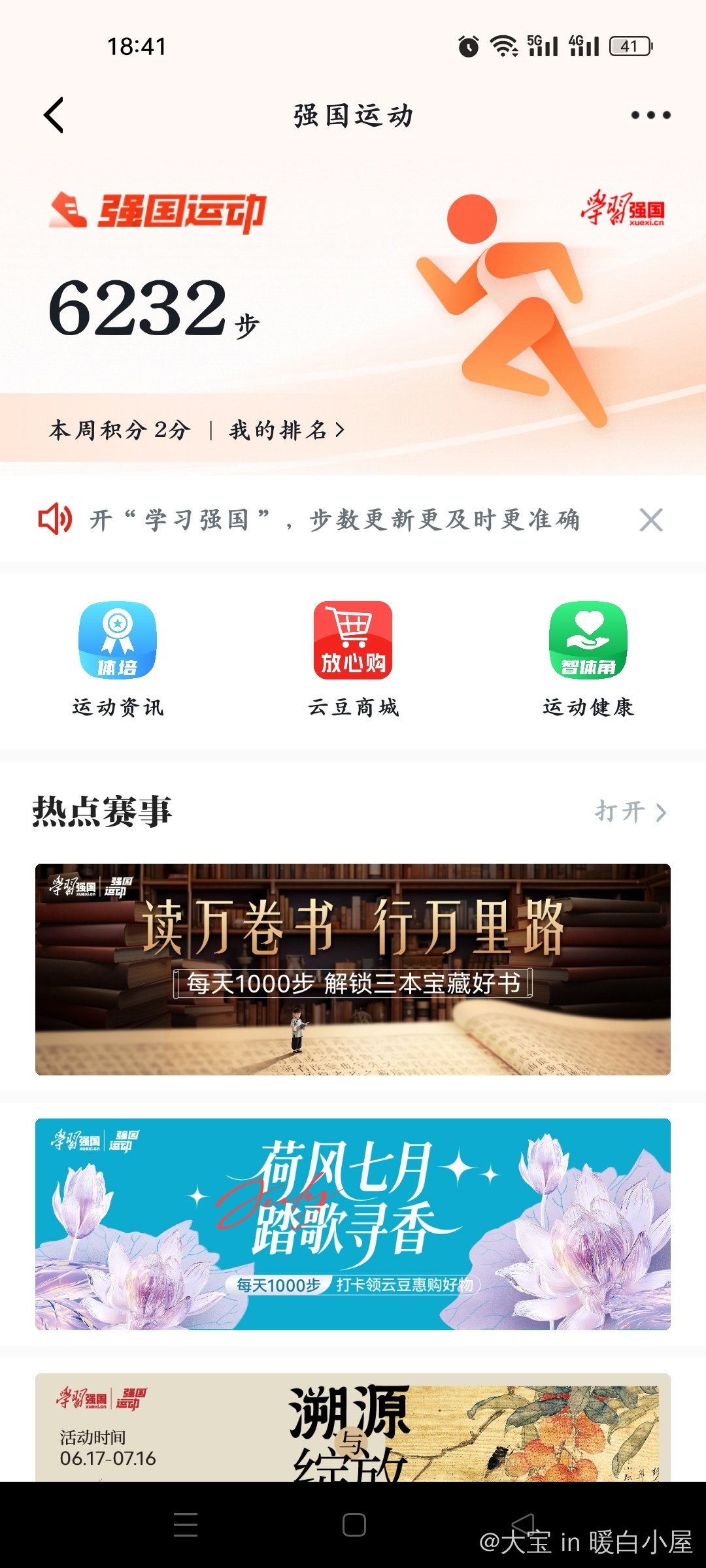Go back from 强国运动 page

[54, 115]
